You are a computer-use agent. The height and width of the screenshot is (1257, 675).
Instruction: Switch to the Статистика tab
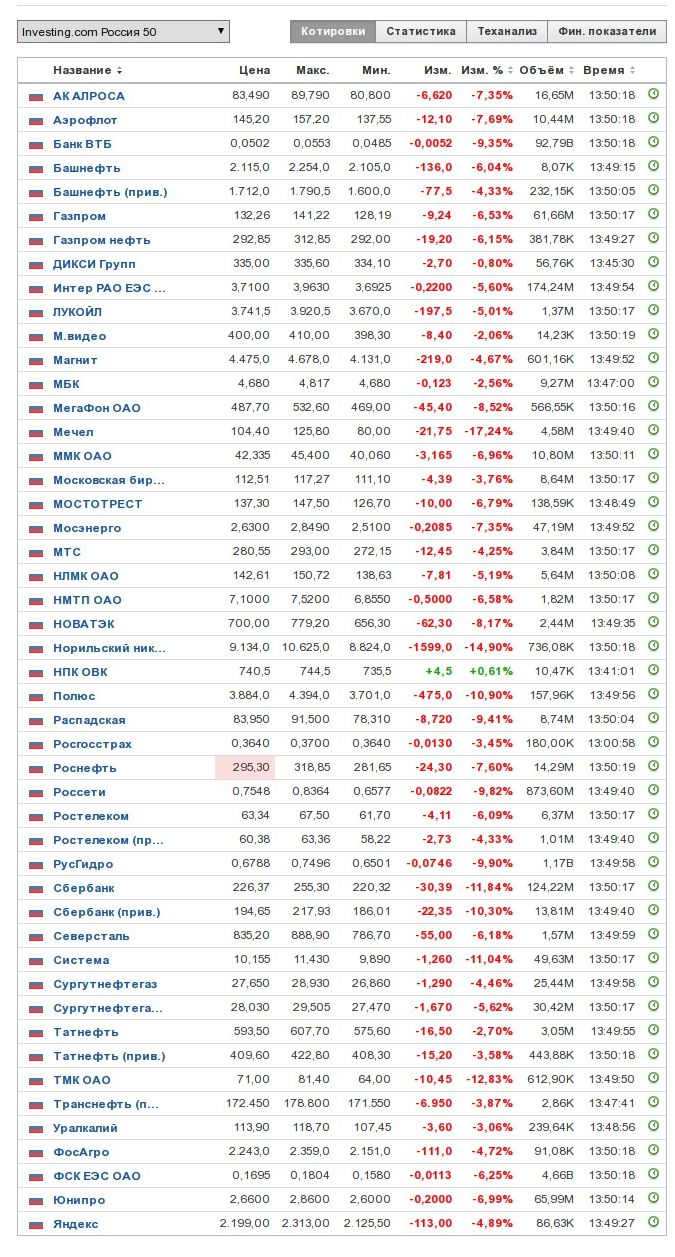(x=421, y=32)
